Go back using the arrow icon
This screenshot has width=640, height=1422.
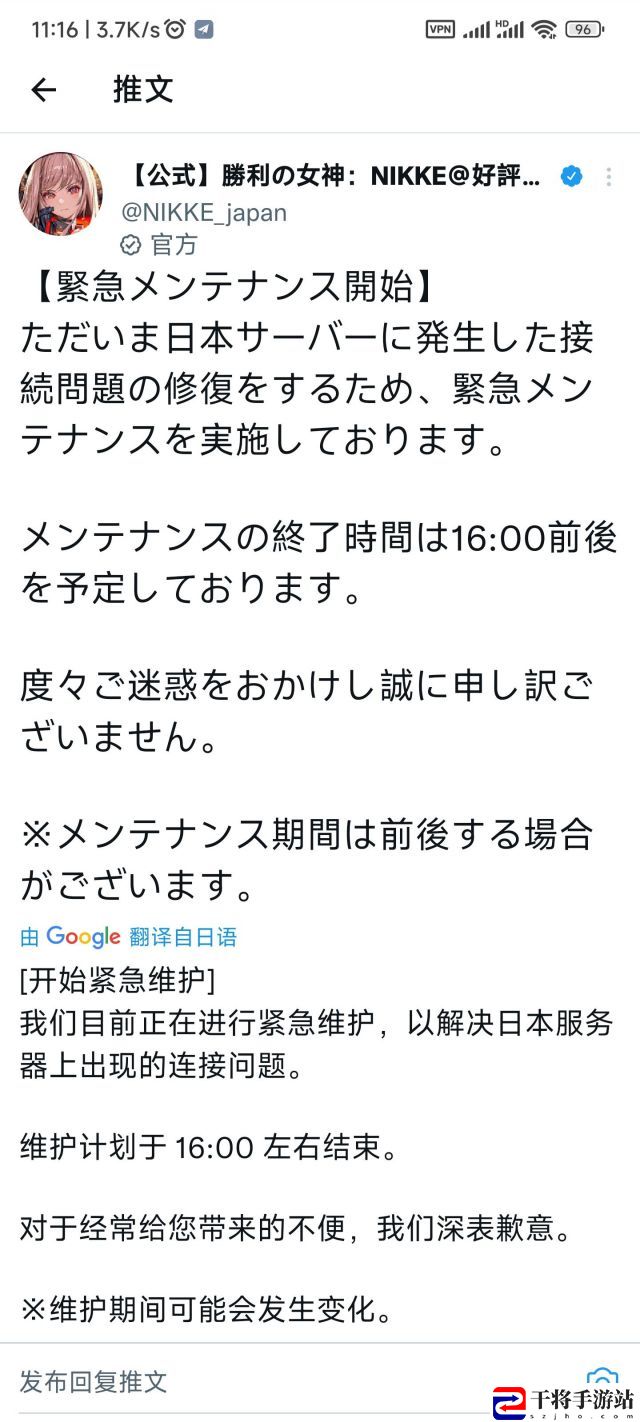click(x=44, y=90)
